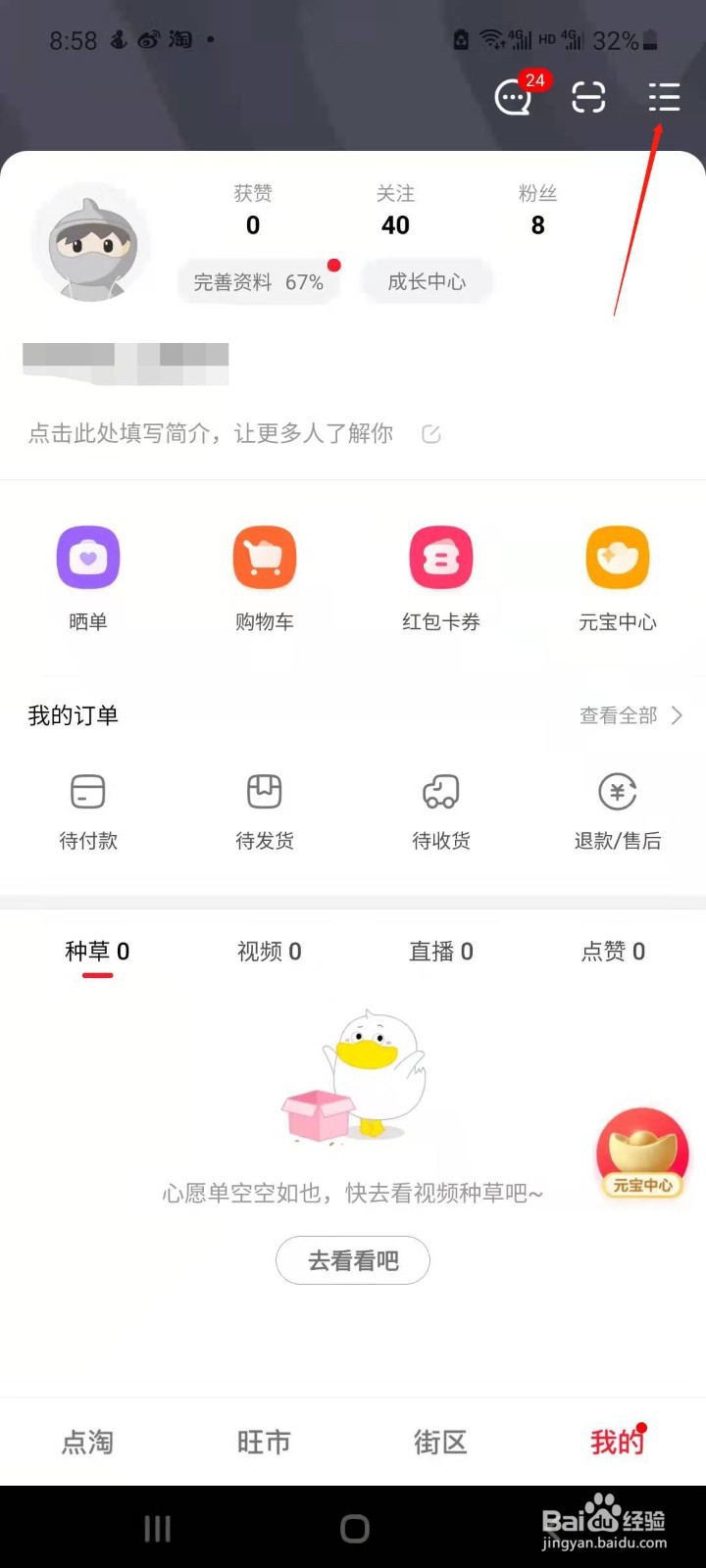Switch to the 视频 tab

pyautogui.click(x=270, y=952)
